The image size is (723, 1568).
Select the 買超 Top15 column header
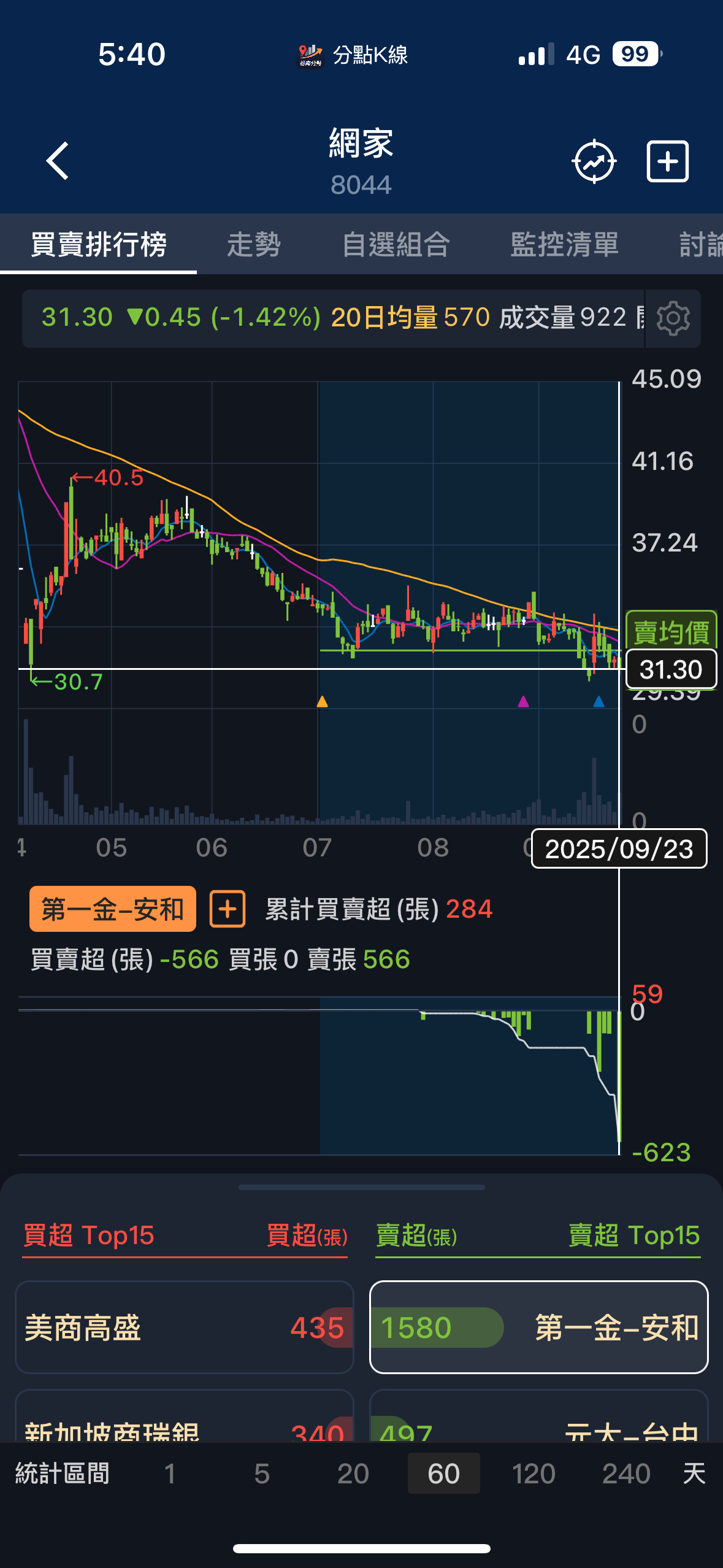point(89,1236)
